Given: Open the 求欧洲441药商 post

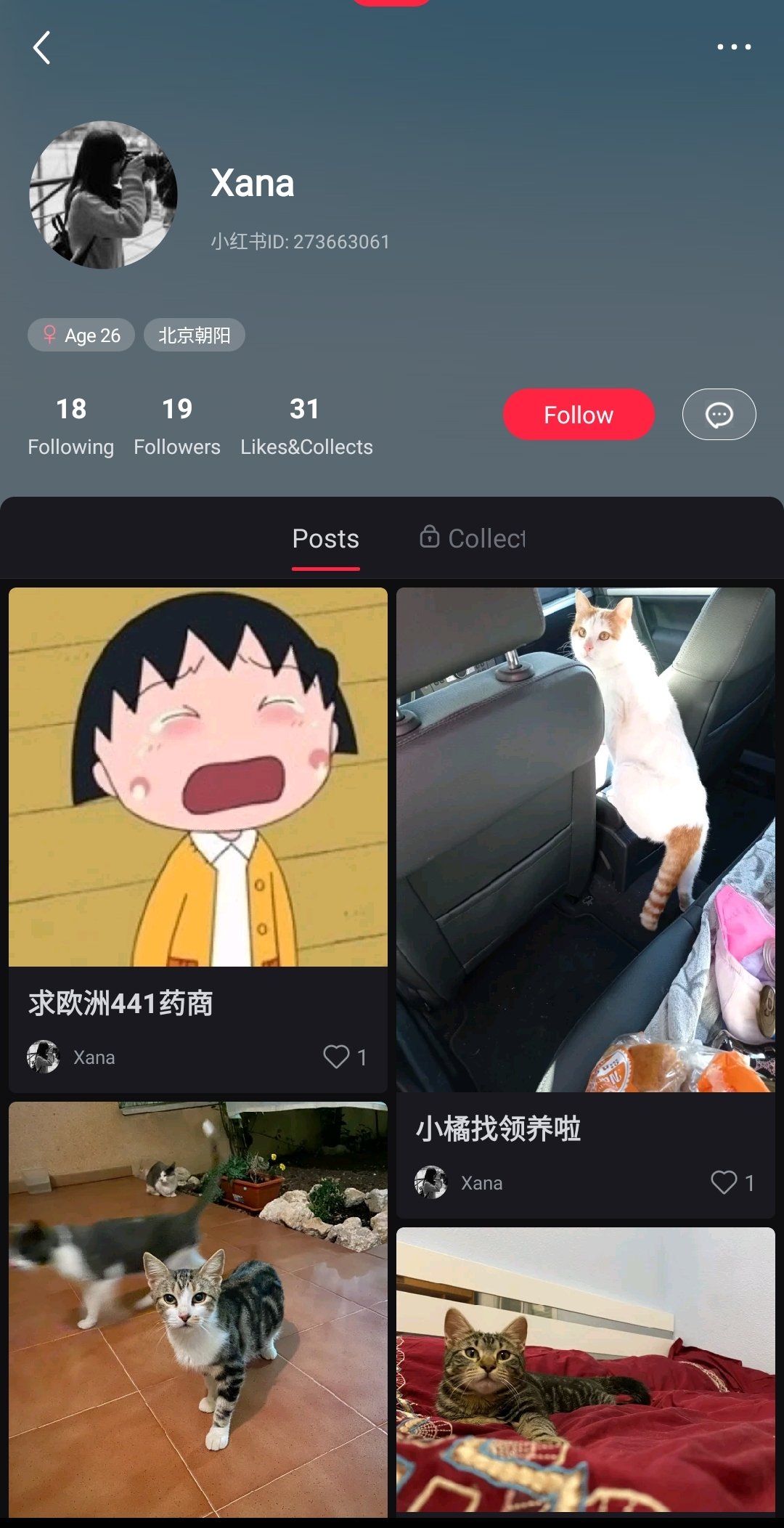Looking at the screenshot, I should tap(197, 777).
